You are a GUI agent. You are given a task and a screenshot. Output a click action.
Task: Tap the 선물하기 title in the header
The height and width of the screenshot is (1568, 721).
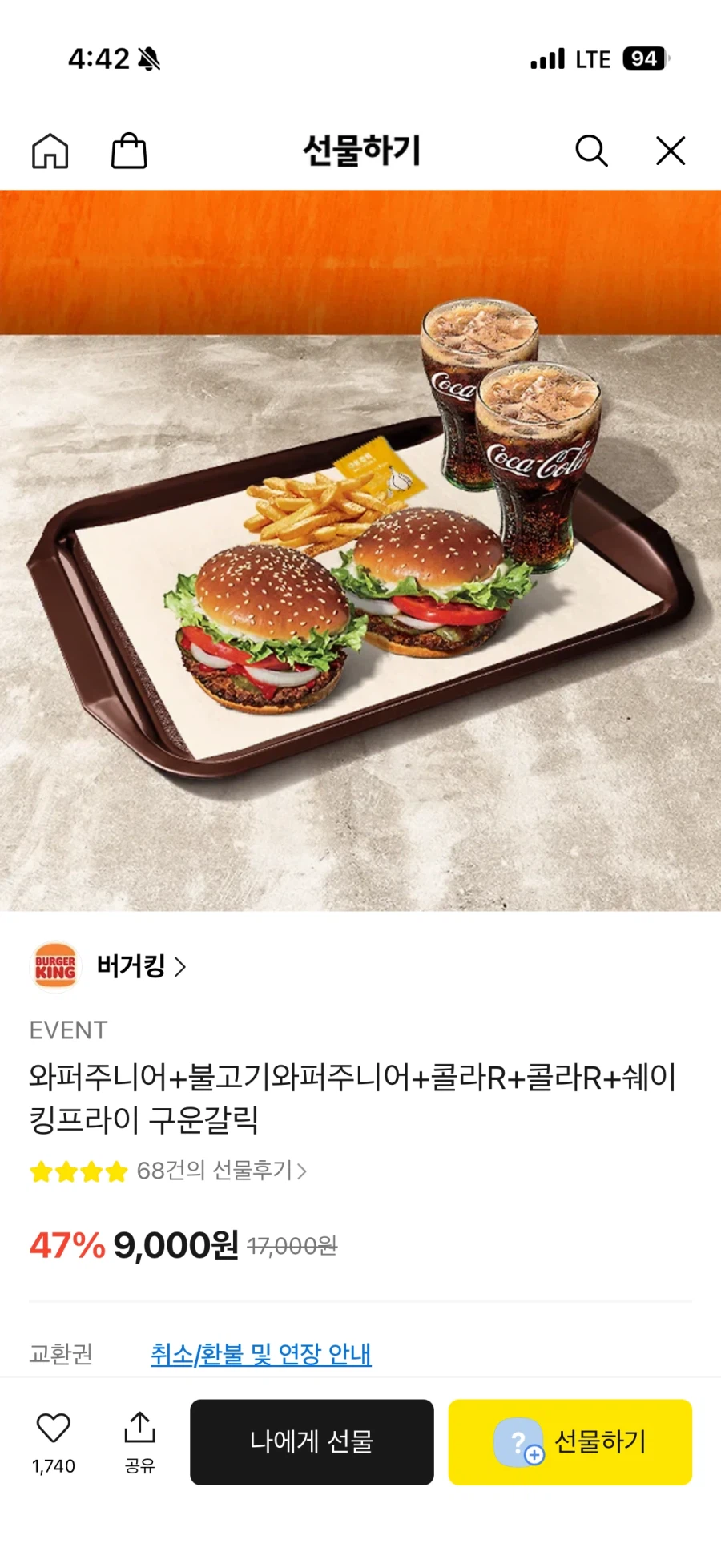click(x=360, y=151)
